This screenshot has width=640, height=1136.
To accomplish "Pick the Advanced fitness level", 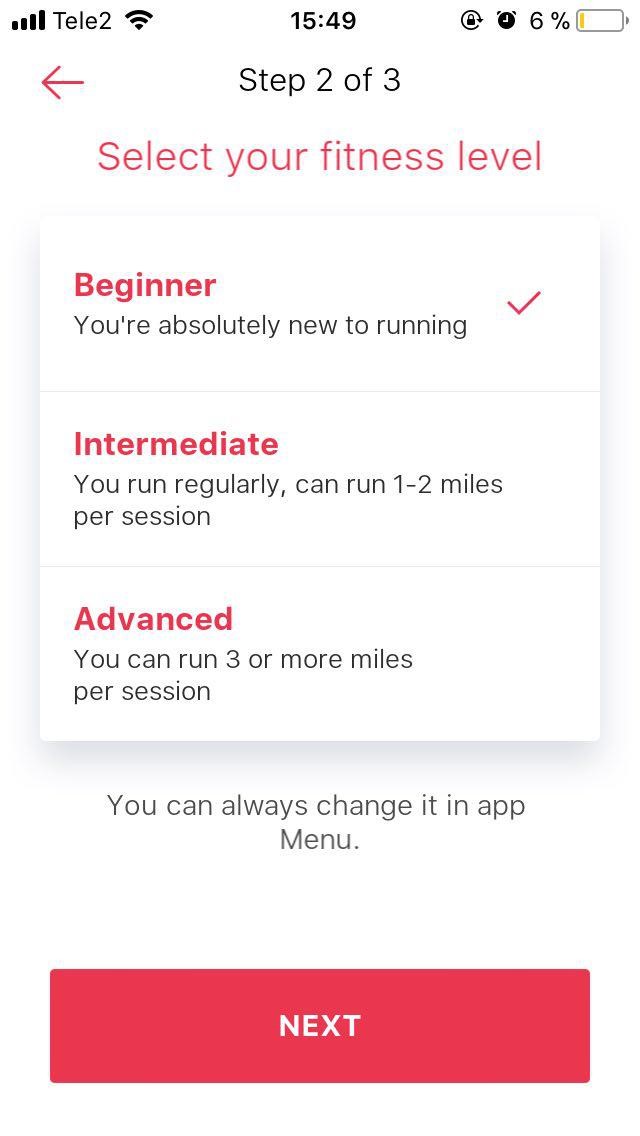I will coord(319,654).
